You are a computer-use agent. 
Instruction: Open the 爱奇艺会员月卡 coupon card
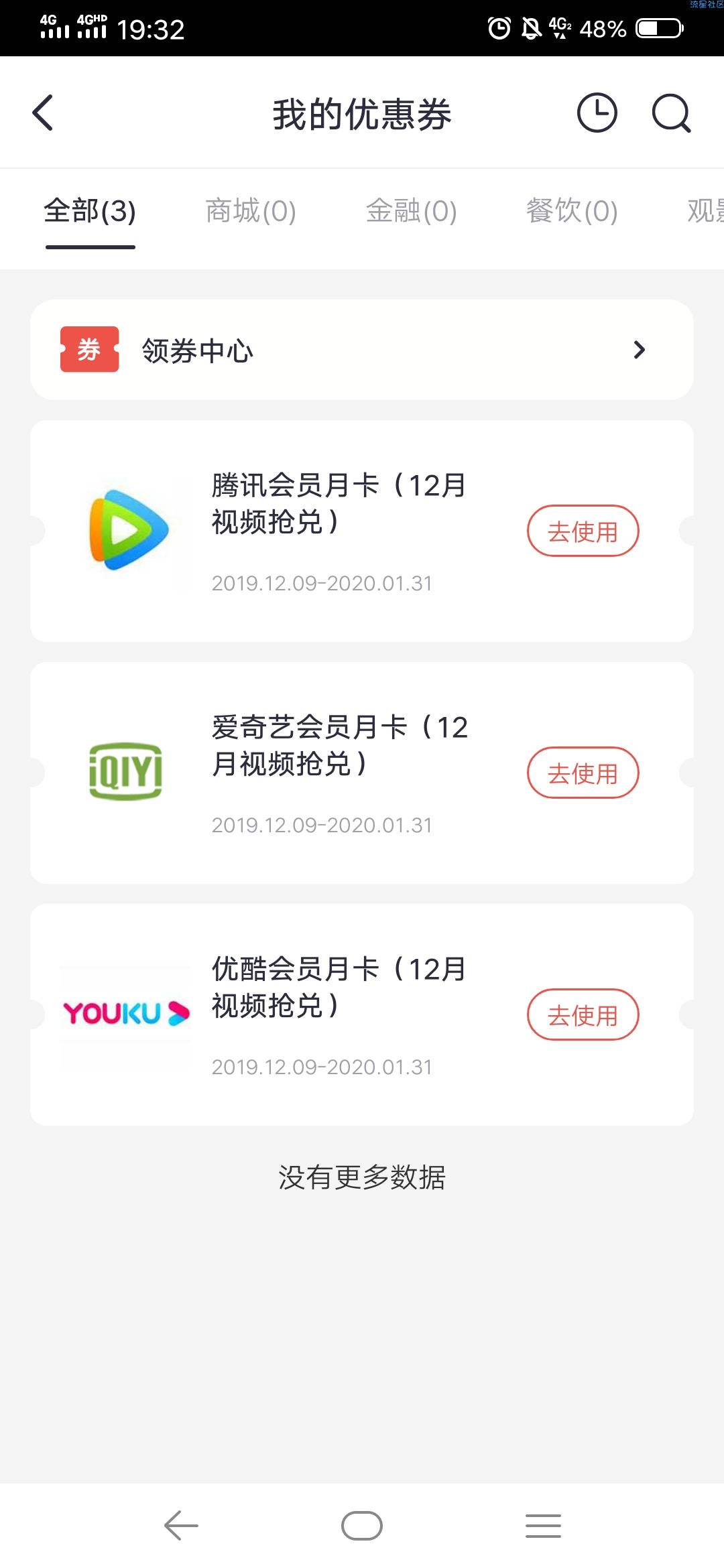pos(362,773)
